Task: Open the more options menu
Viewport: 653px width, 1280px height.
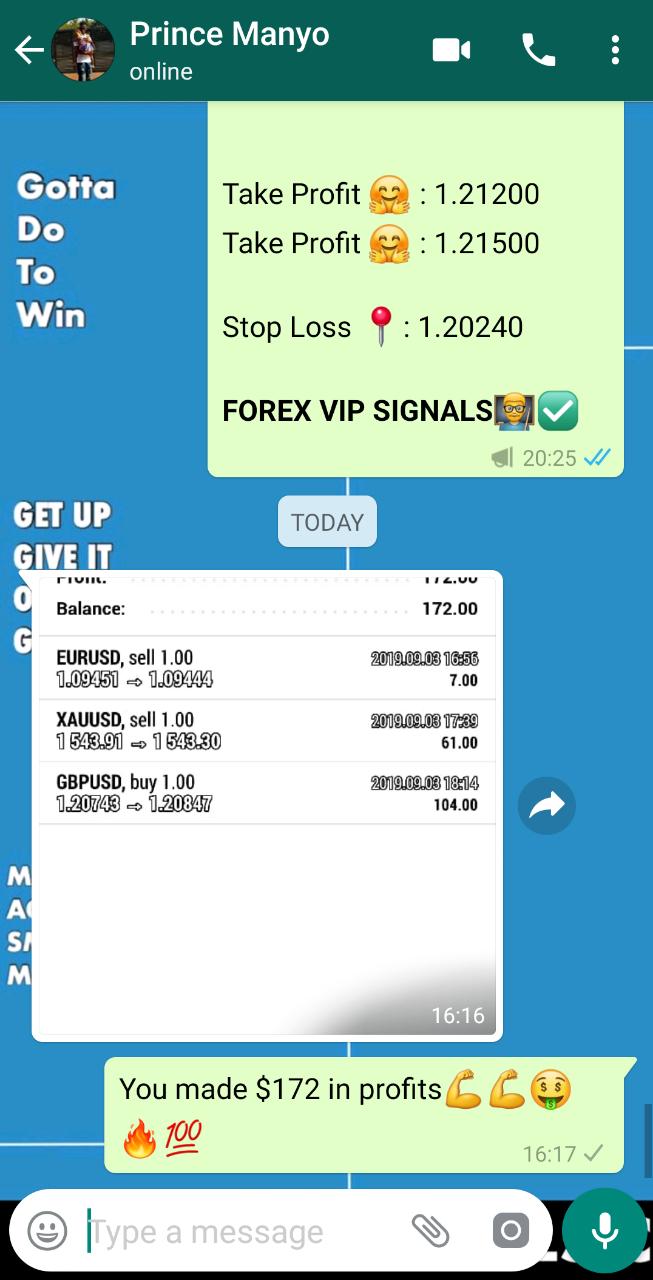Action: tap(615, 50)
